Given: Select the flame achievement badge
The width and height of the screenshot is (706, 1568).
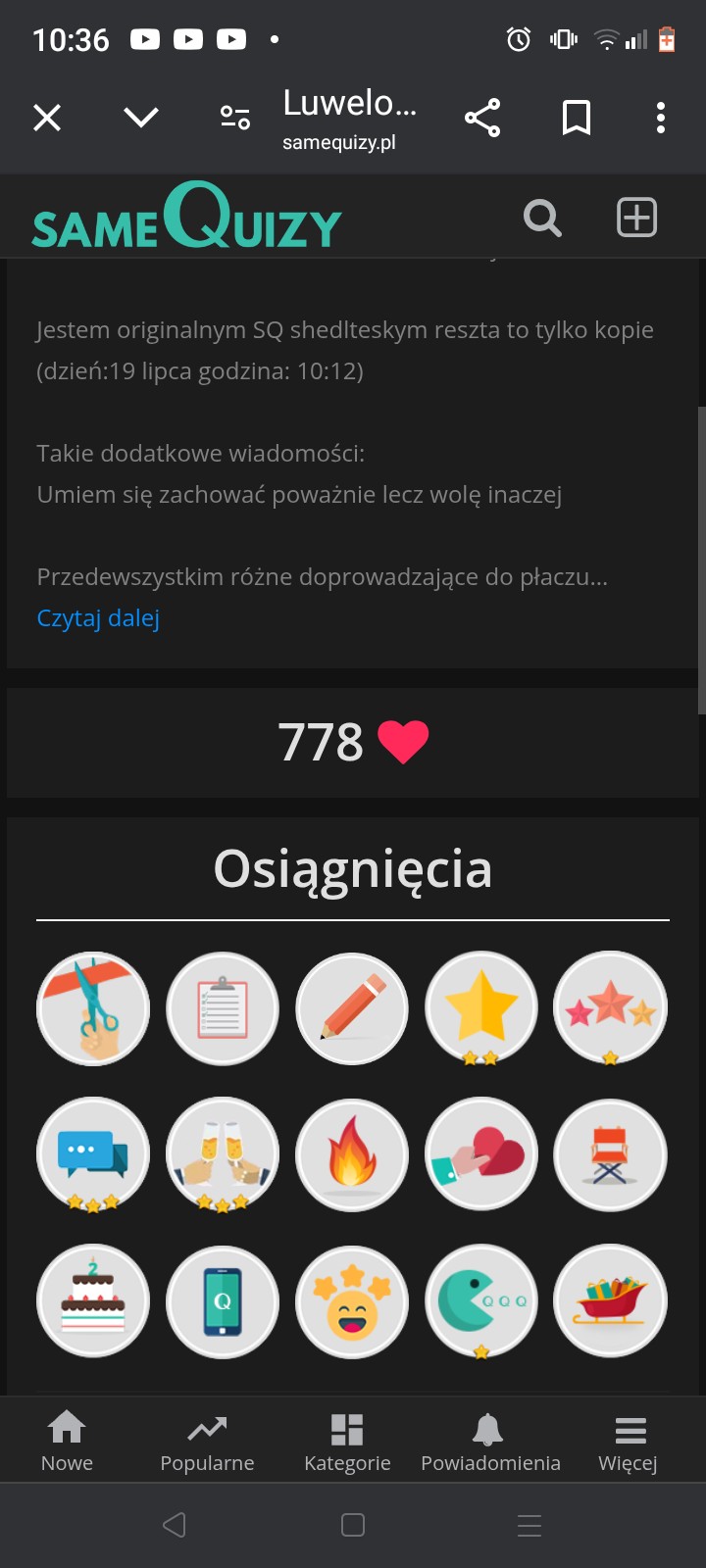Looking at the screenshot, I should click(x=352, y=1155).
